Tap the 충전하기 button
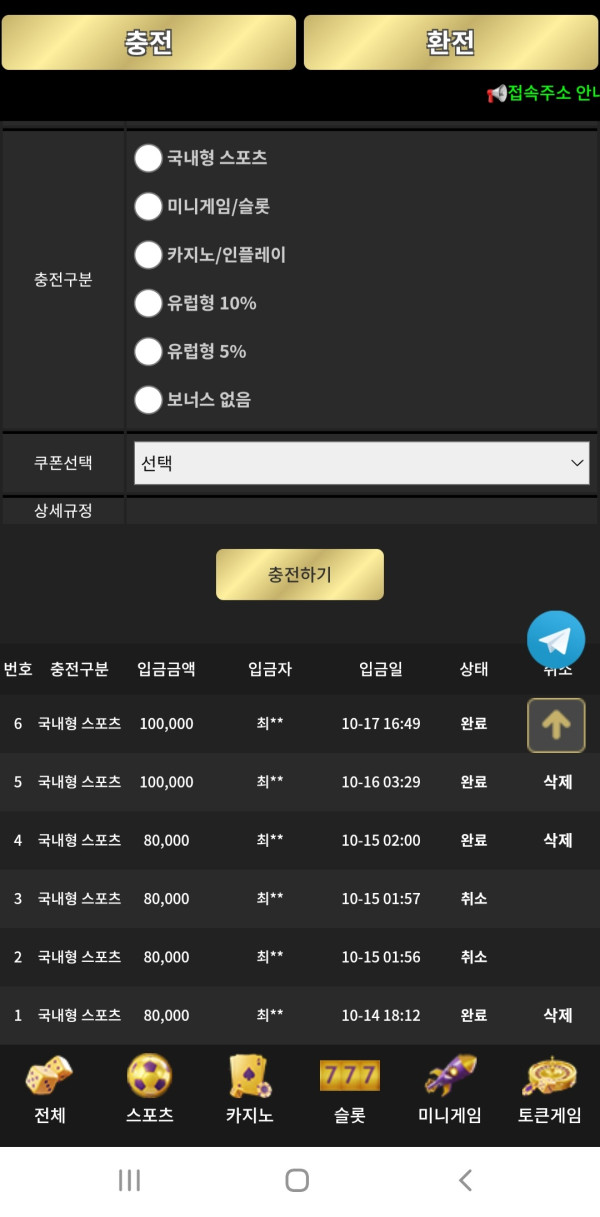600x1217 pixels. tap(300, 574)
